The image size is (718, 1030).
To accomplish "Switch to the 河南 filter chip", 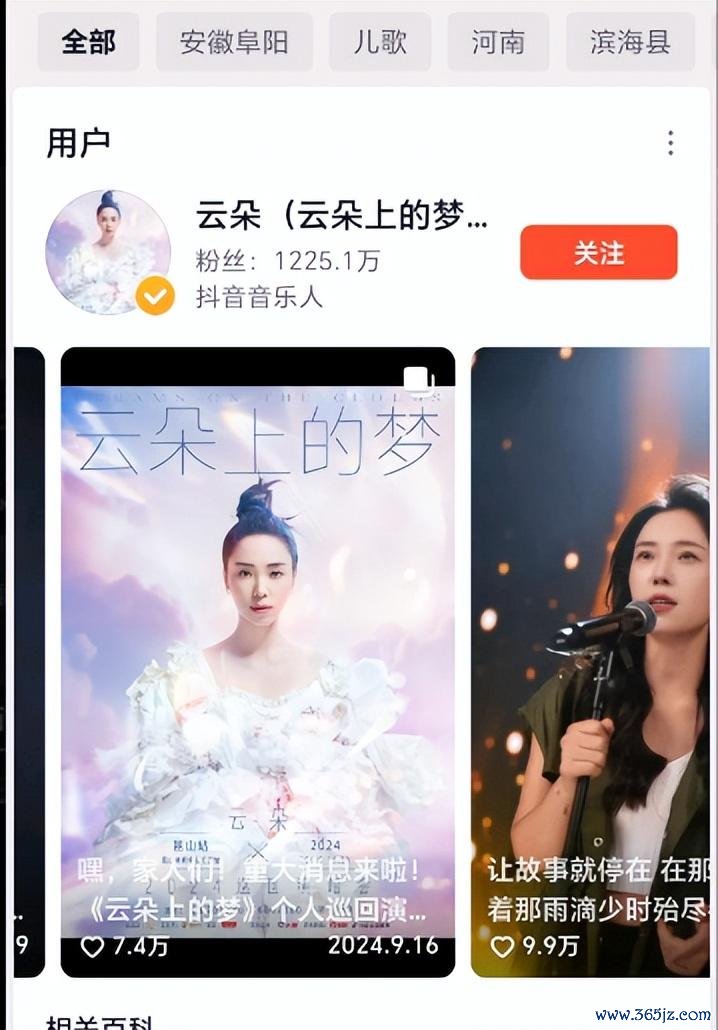I will (x=498, y=42).
